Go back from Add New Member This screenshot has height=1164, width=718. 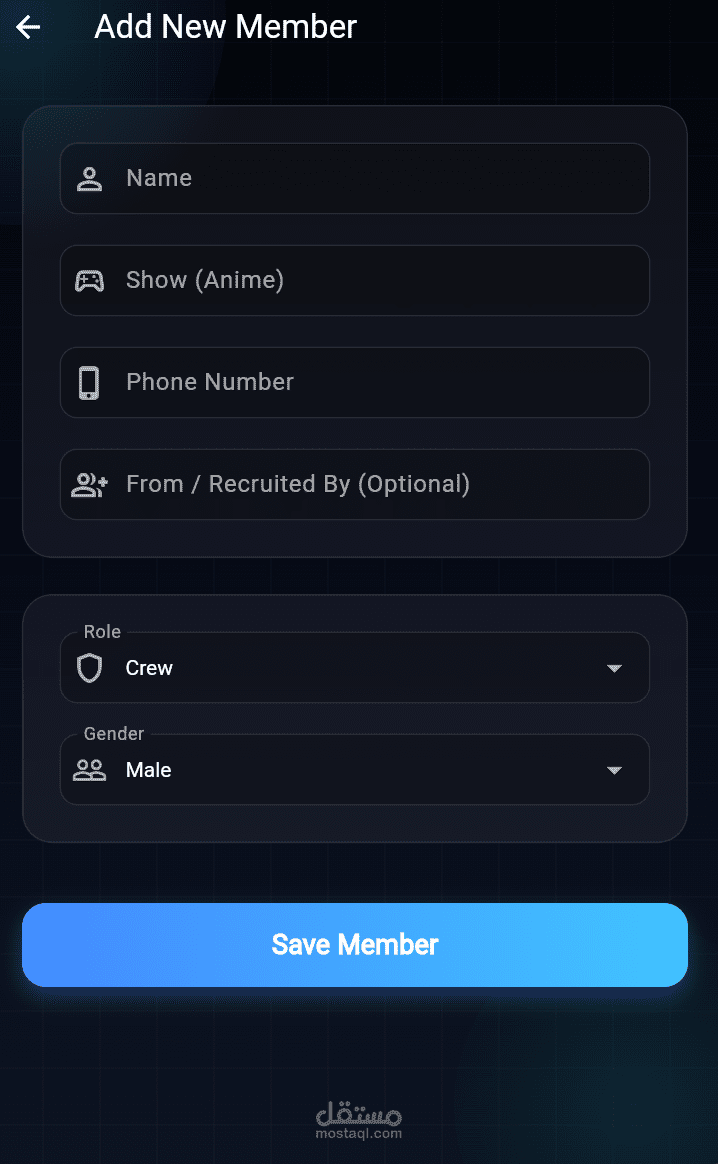(28, 27)
